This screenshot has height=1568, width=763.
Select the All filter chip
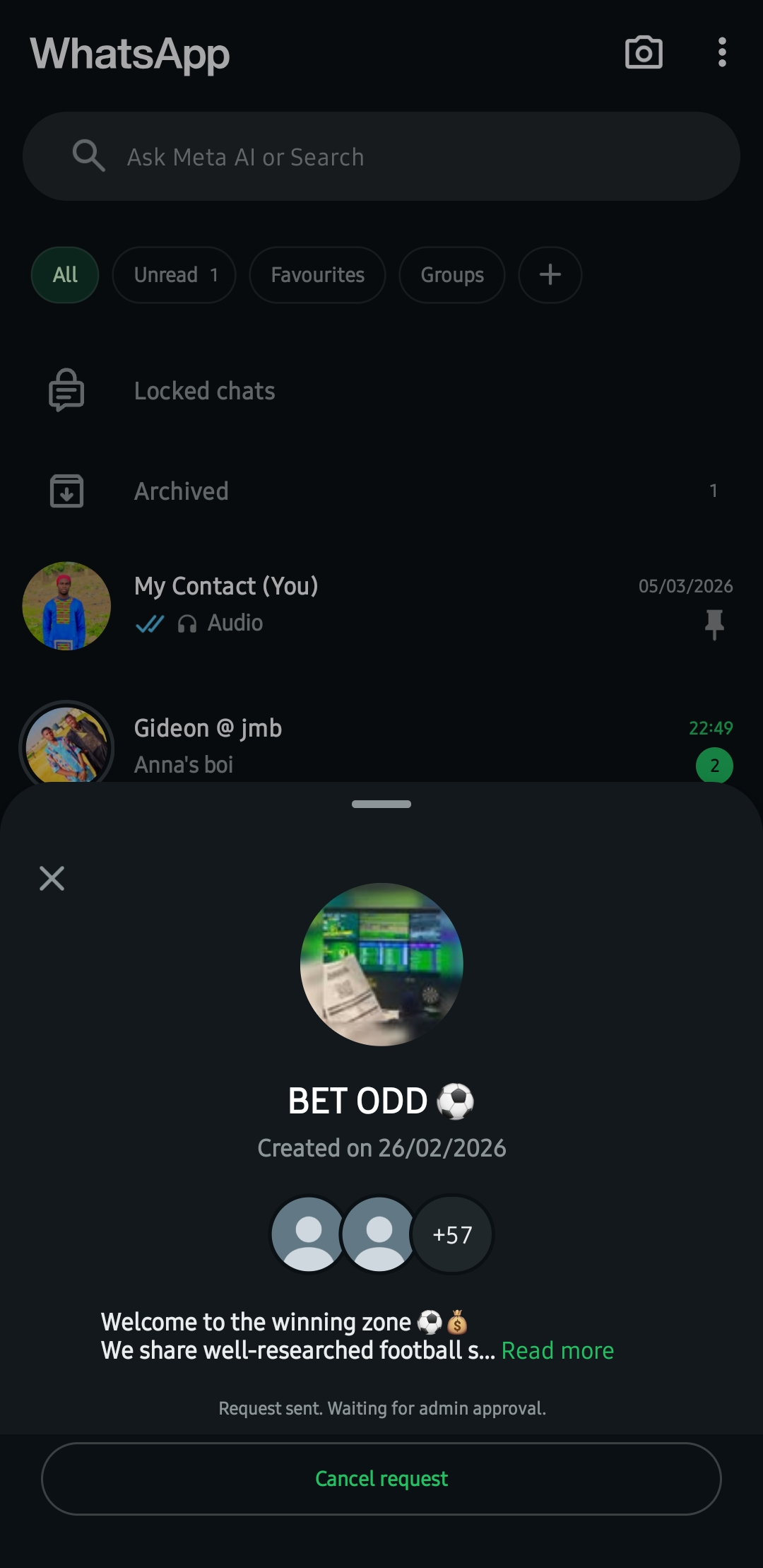pyautogui.click(x=65, y=275)
